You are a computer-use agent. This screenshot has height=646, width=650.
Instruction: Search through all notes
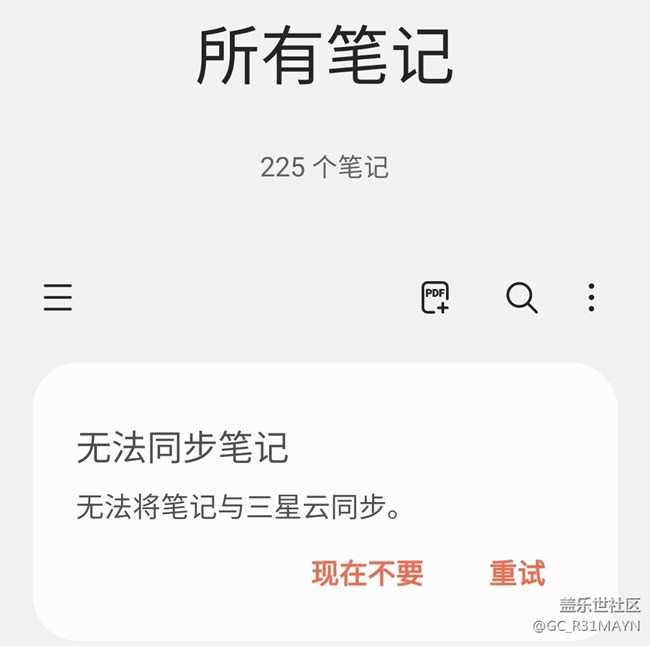pos(521,297)
